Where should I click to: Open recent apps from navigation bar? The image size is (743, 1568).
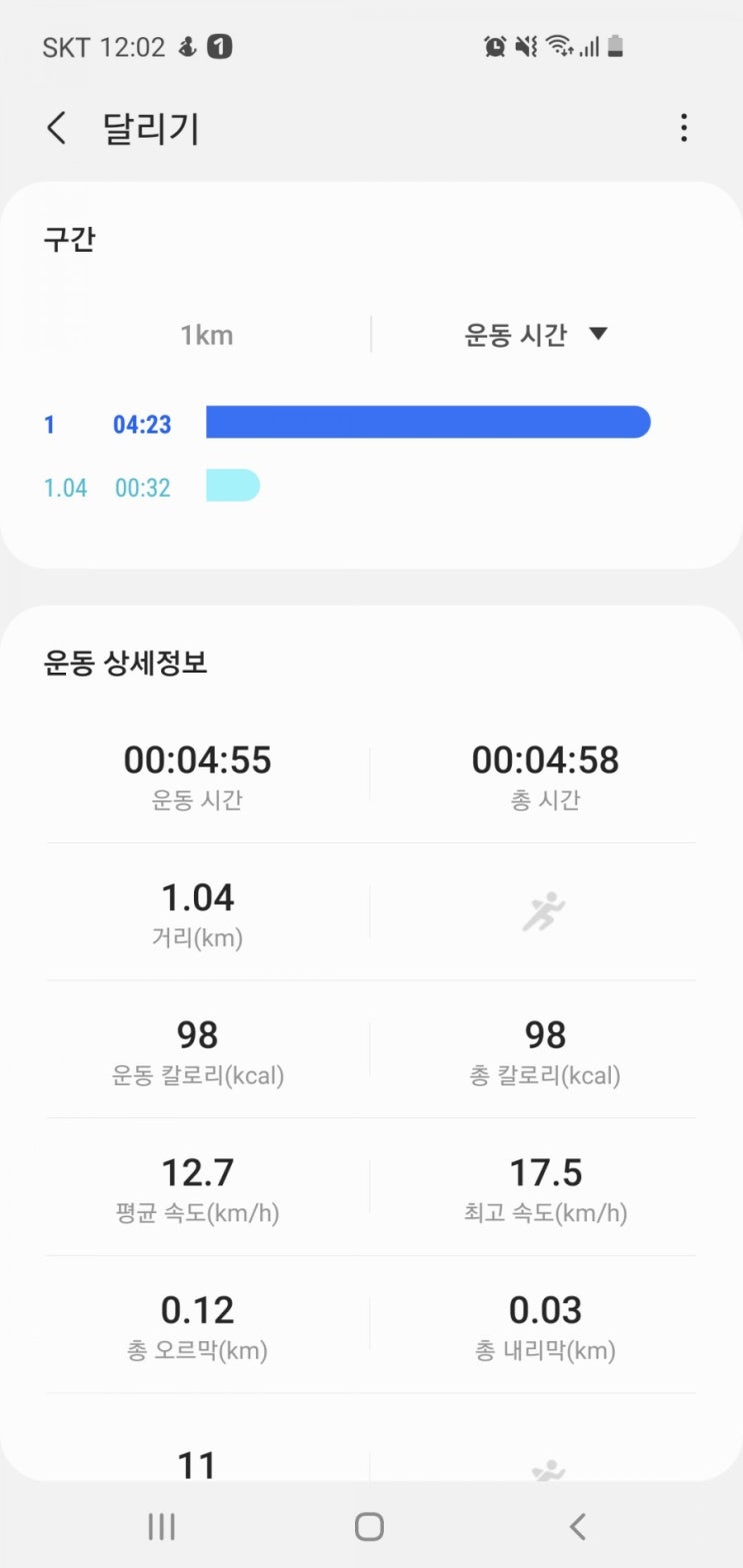(161, 1526)
